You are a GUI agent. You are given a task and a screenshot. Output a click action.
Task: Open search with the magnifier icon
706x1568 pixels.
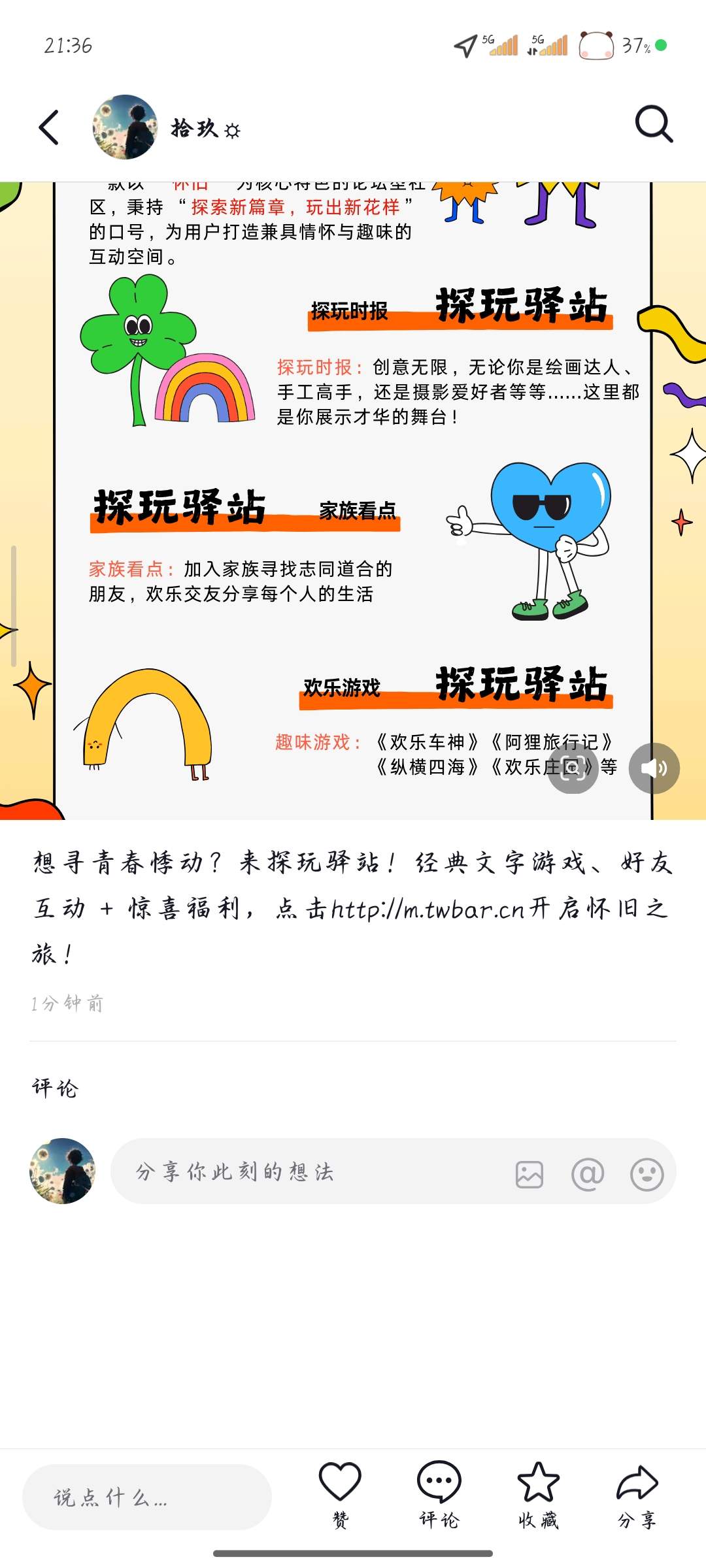coord(653,123)
